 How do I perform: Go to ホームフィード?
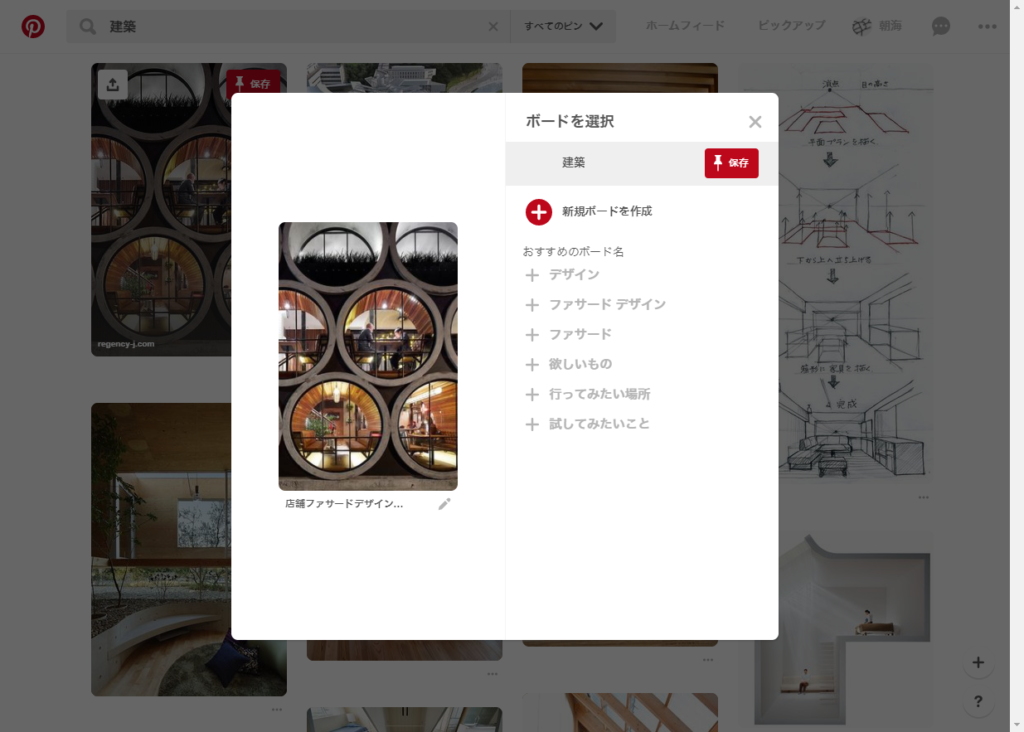pos(685,26)
